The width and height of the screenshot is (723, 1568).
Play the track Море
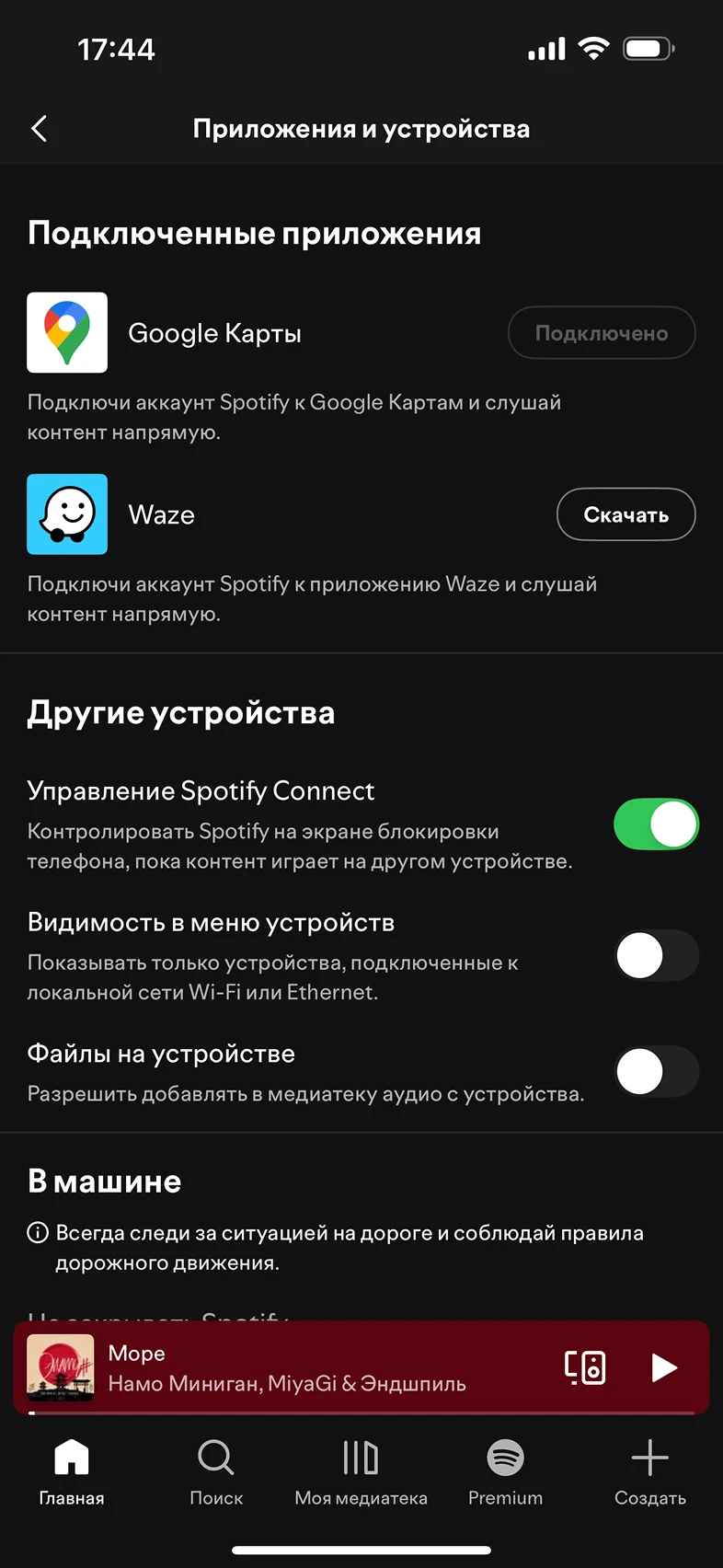[x=663, y=1367]
